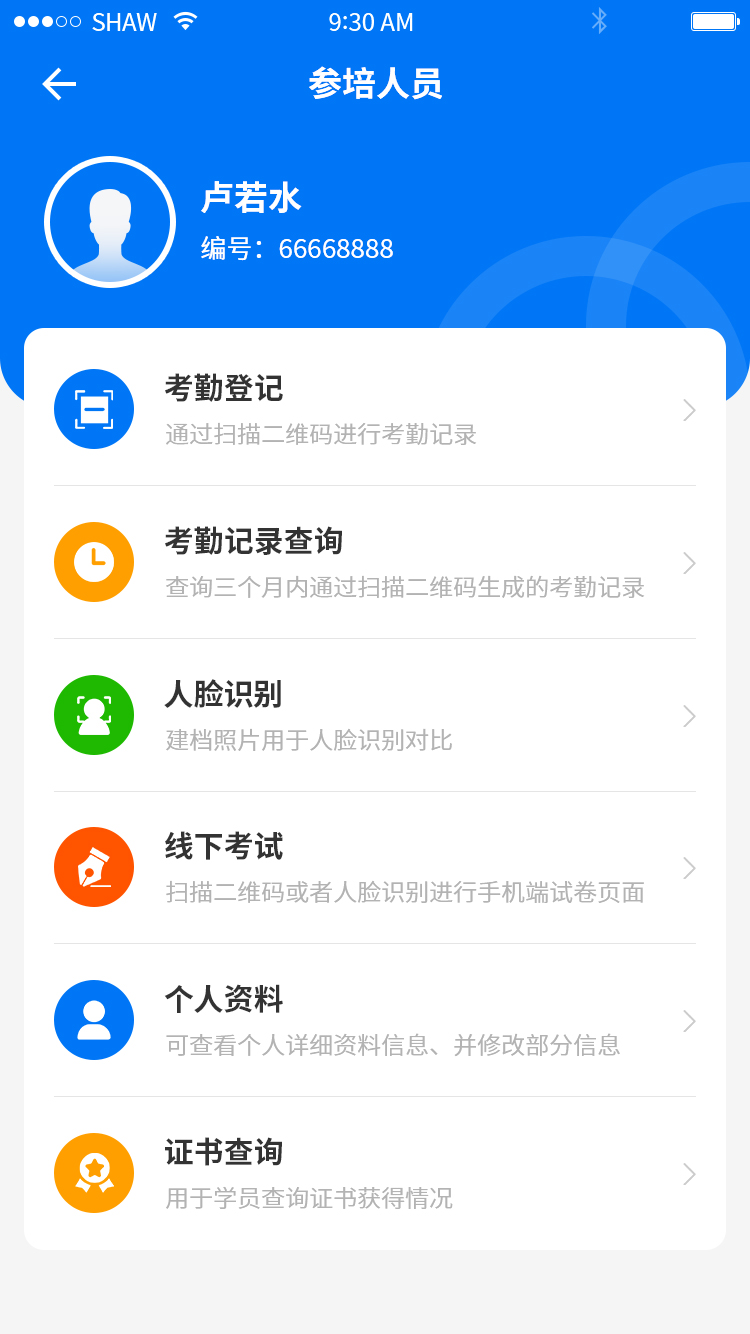Select the 考勤登记 QR scan icon

pyautogui.click(x=93, y=409)
